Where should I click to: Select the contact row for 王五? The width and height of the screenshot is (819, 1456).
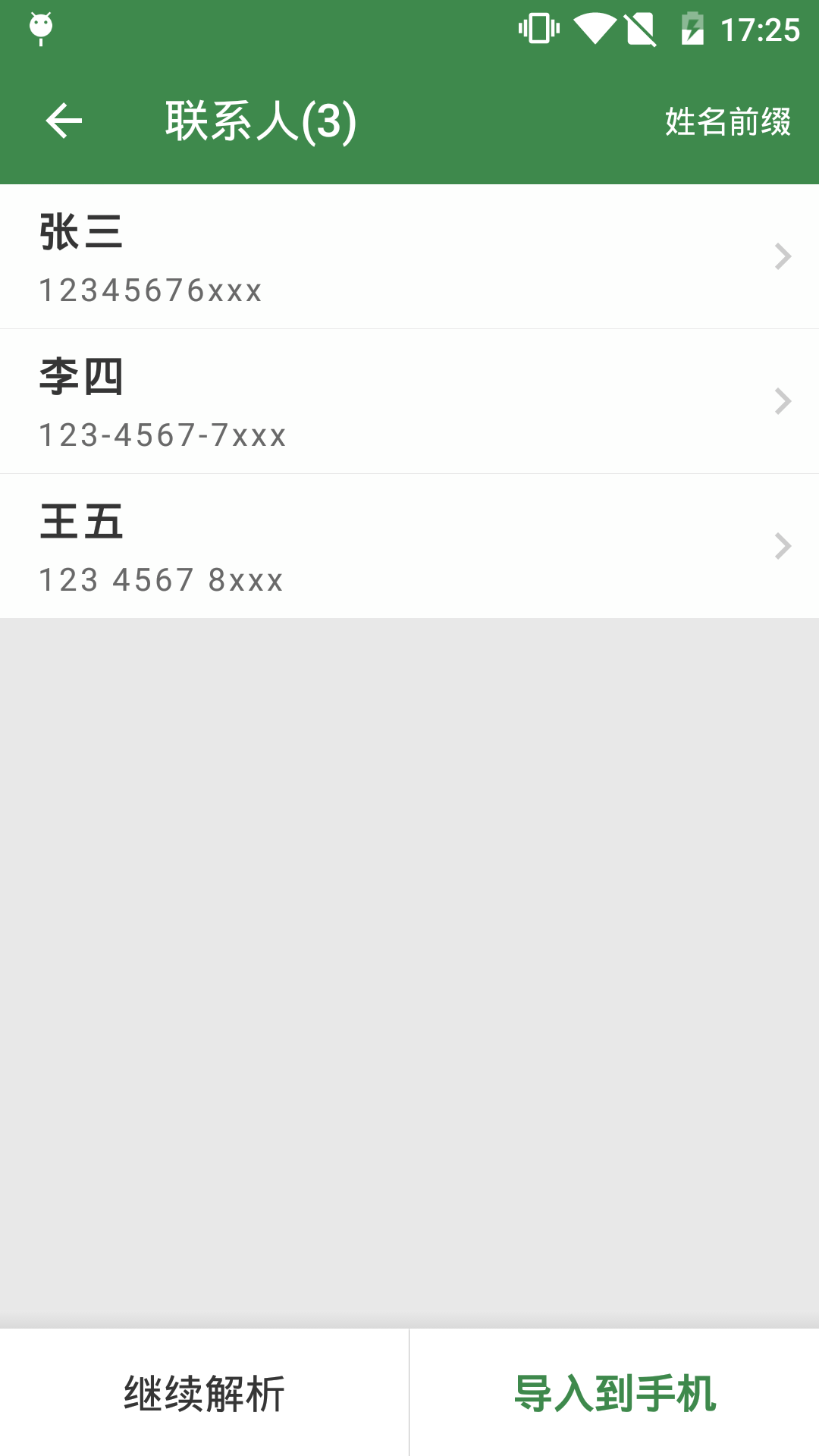303,546
